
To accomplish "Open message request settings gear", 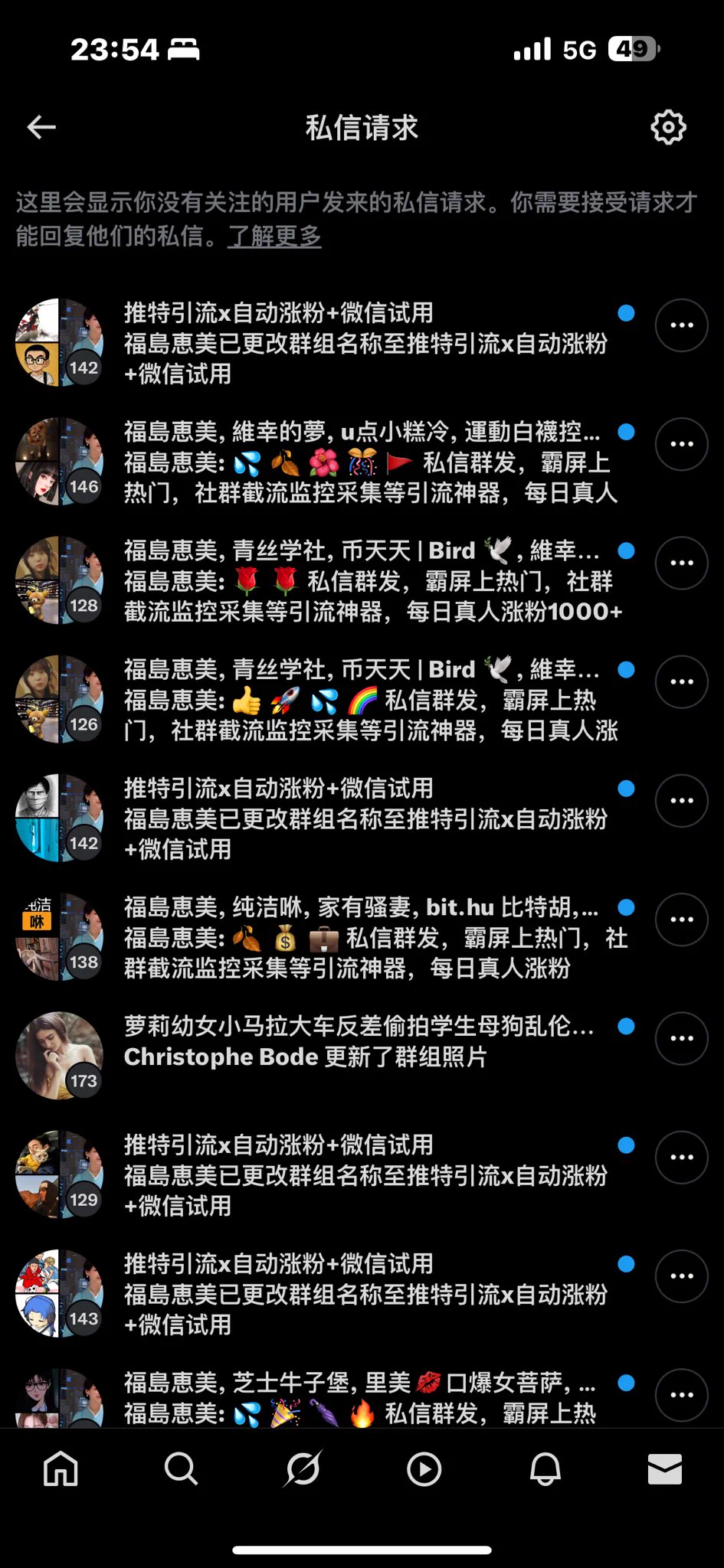I will tap(668, 127).
